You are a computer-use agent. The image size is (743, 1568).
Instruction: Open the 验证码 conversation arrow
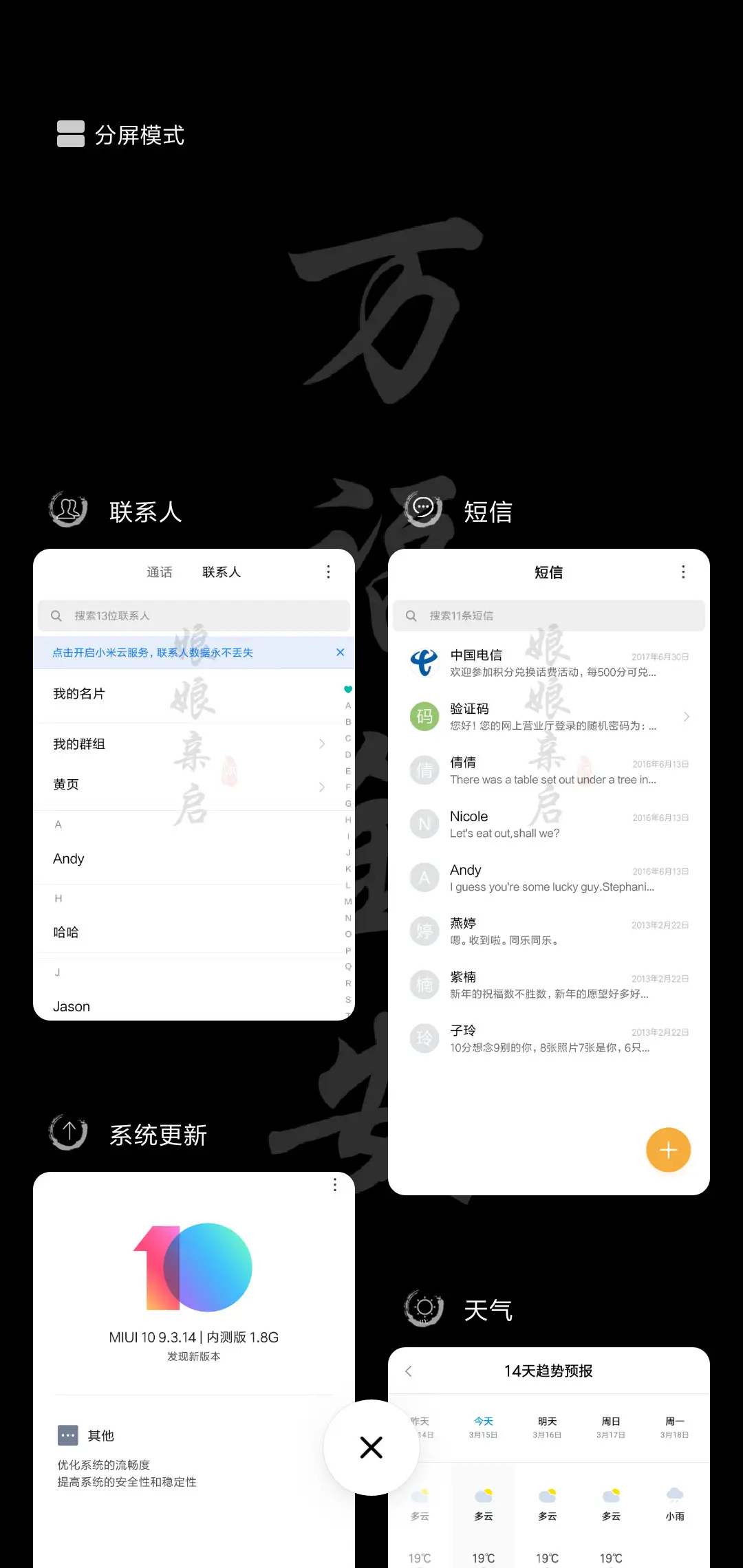tap(687, 716)
